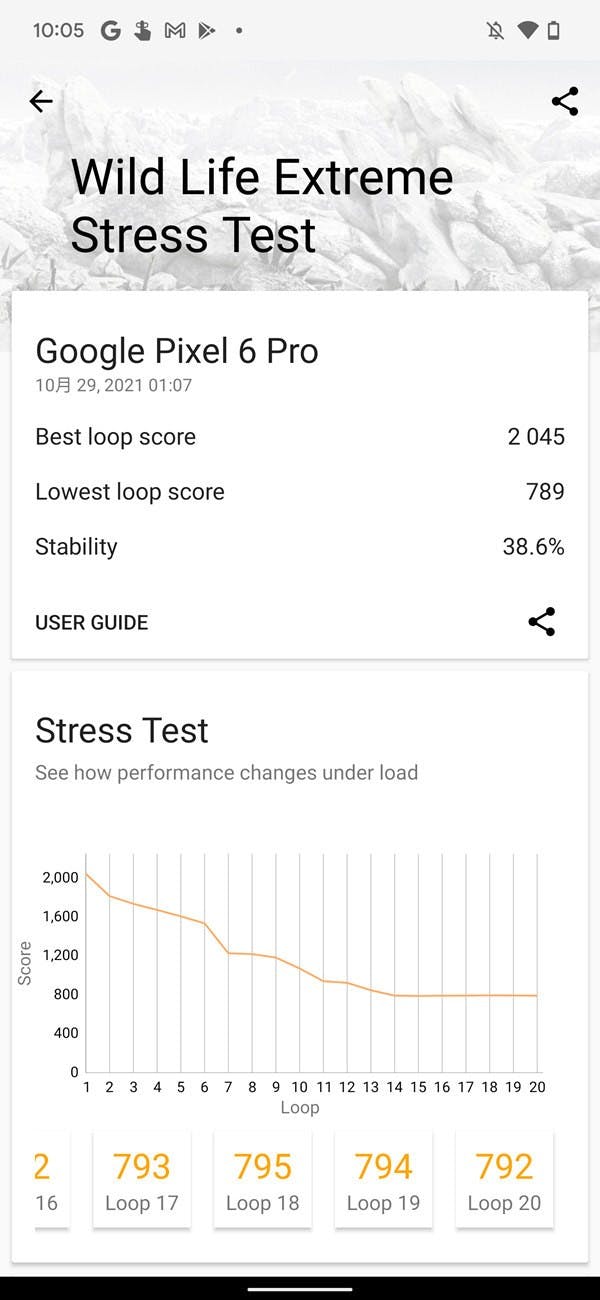Image resolution: width=600 pixels, height=1300 pixels.
Task: Share the test via the top-right icon
Action: (x=565, y=101)
